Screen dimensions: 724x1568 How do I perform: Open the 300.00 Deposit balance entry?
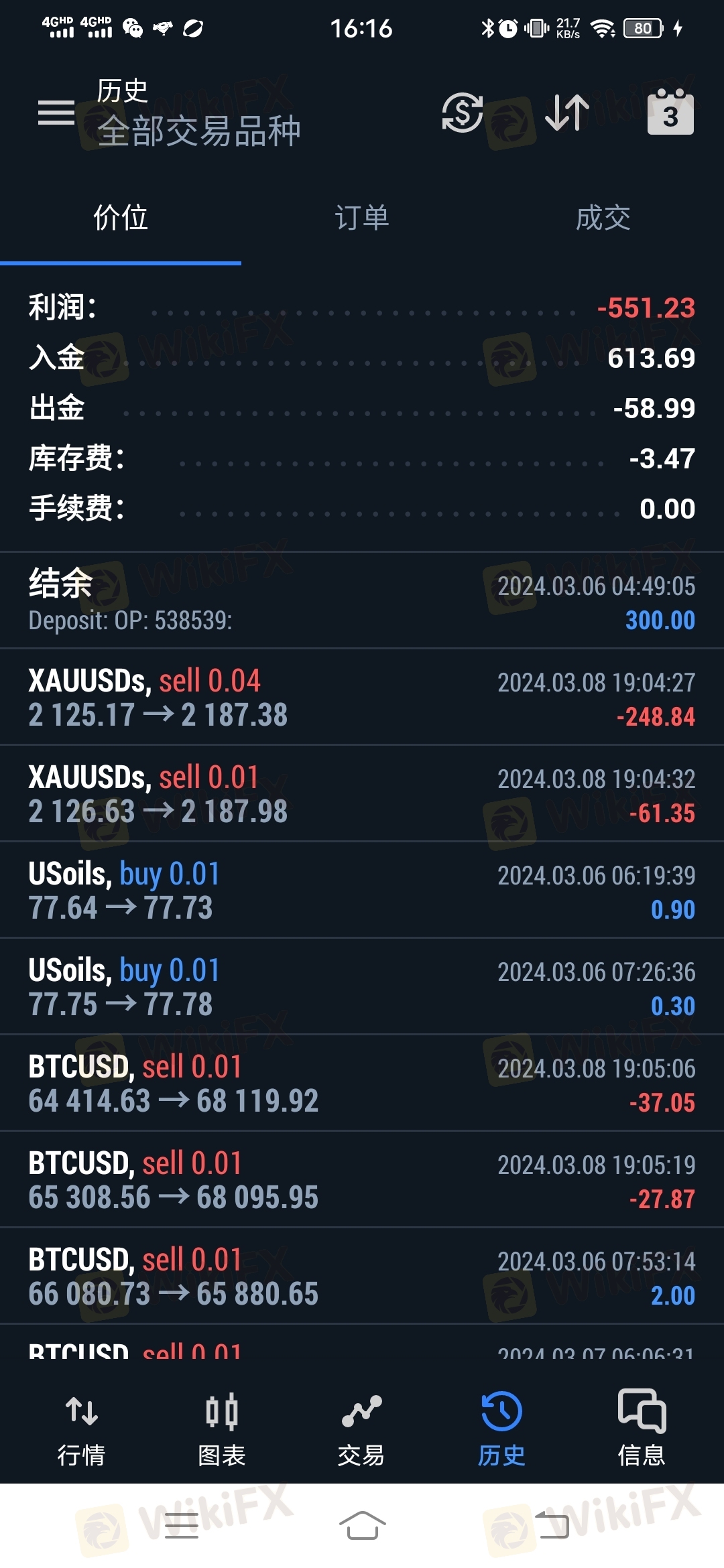(362, 600)
